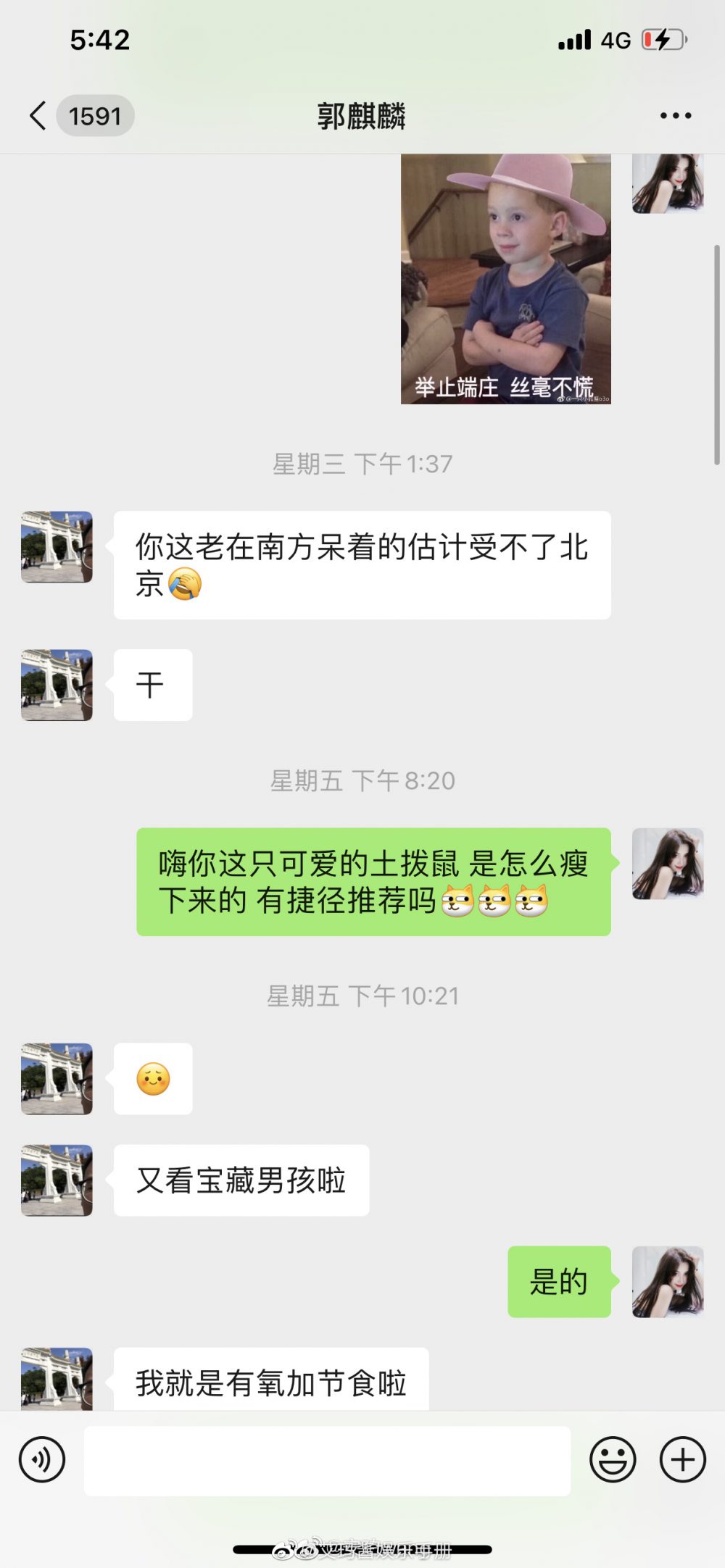725x1568 pixels.
Task: Open contact avatar beside '又看宝藏男孩啦'
Action: pyautogui.click(x=57, y=1180)
